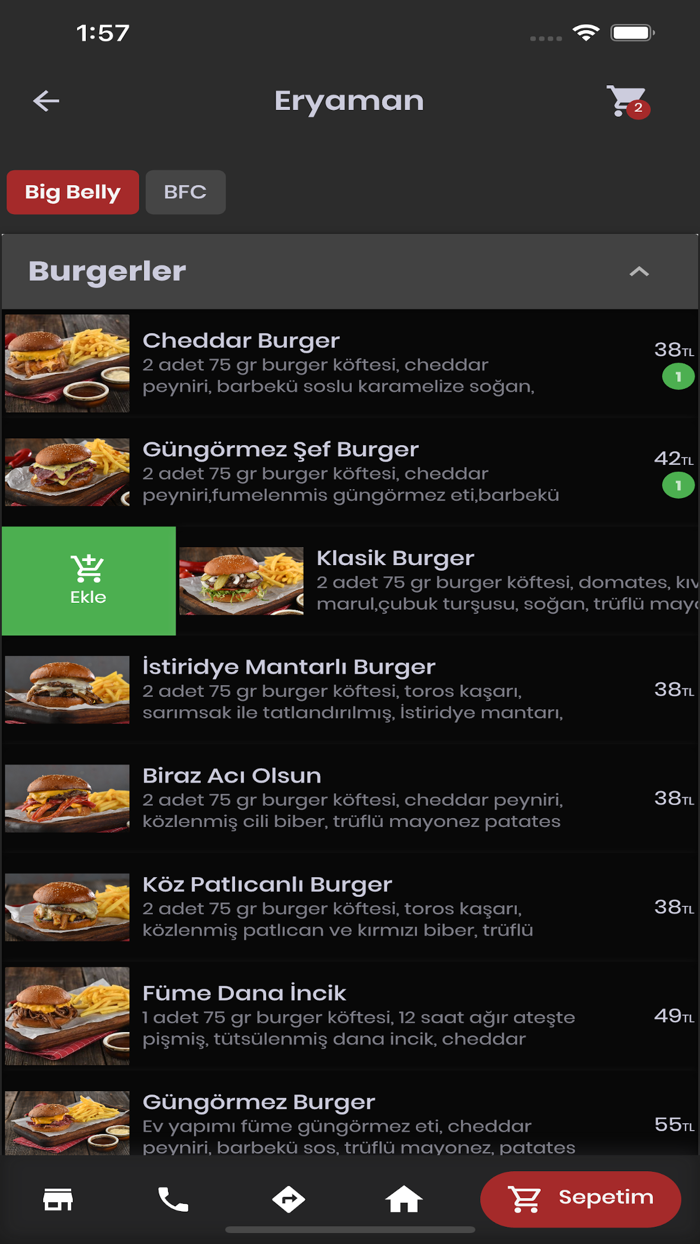Select the Big Belly tab
Screen dimensions: 700x1244
click(x=73, y=192)
